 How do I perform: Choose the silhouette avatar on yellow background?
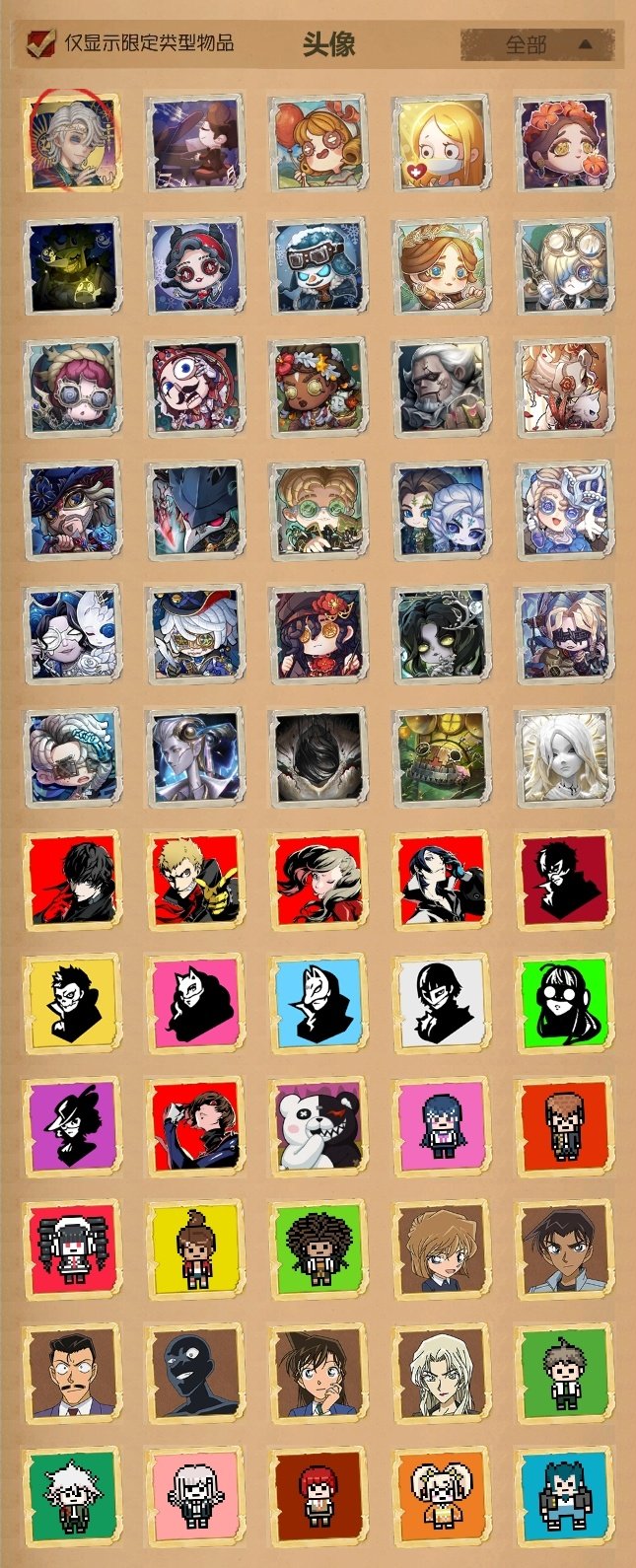click(73, 1003)
